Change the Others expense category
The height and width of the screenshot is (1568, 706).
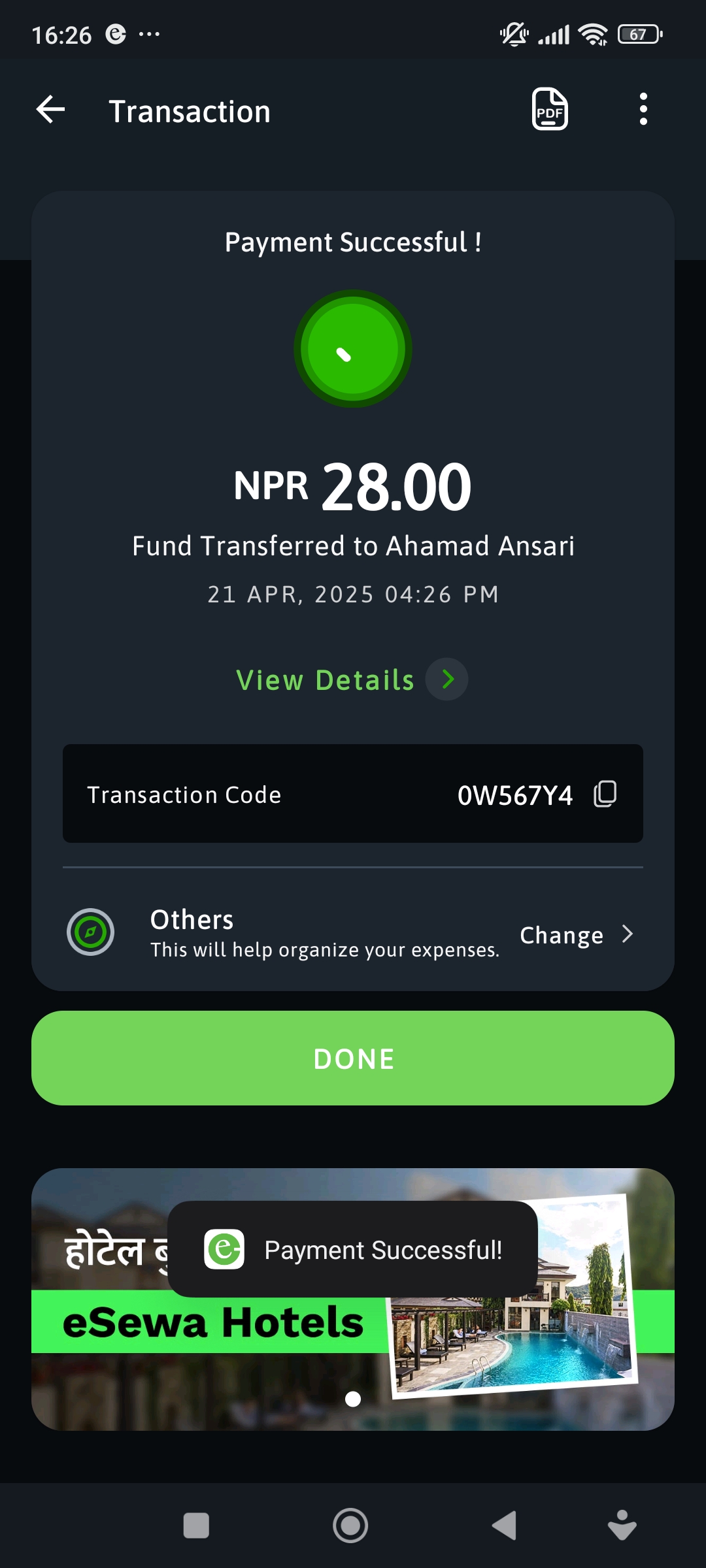[577, 935]
